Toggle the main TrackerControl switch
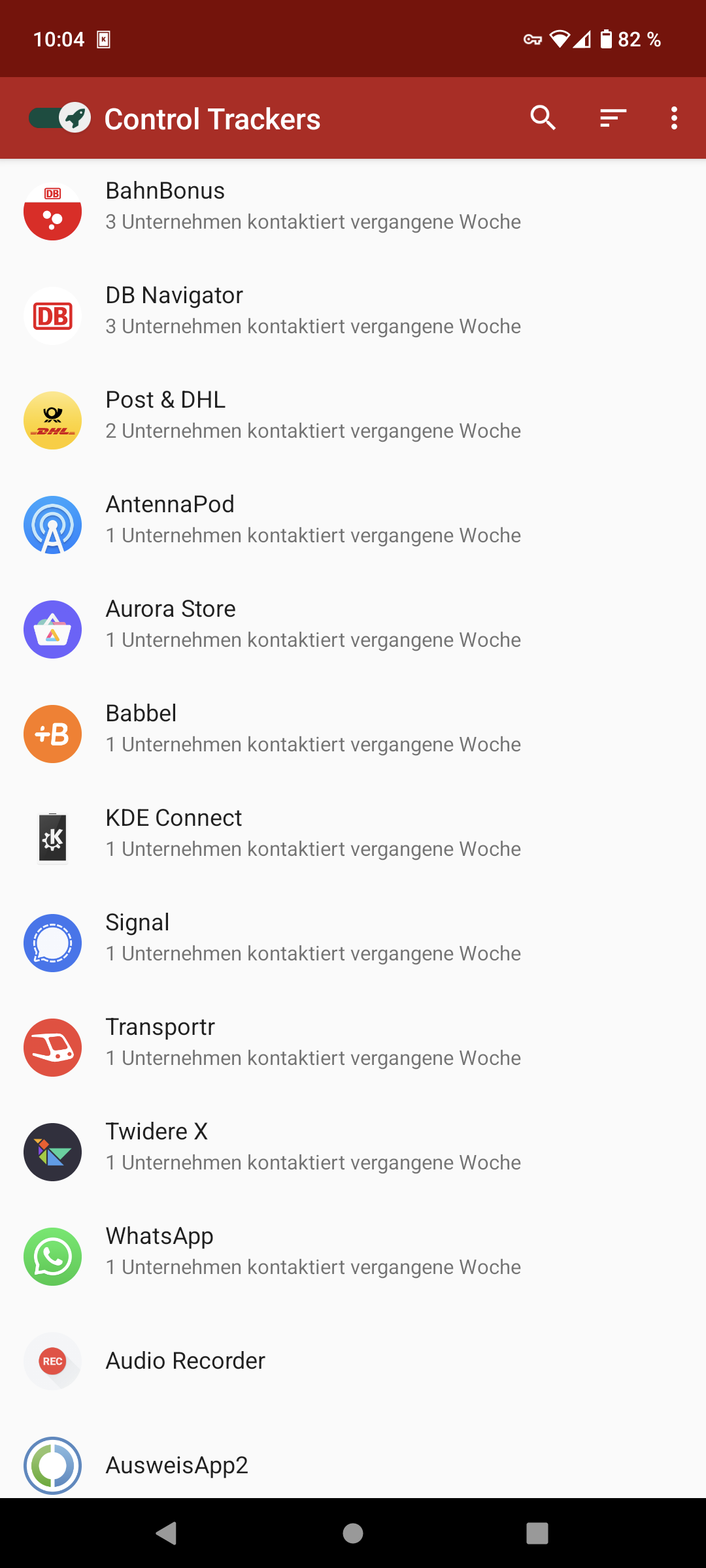 [x=58, y=118]
